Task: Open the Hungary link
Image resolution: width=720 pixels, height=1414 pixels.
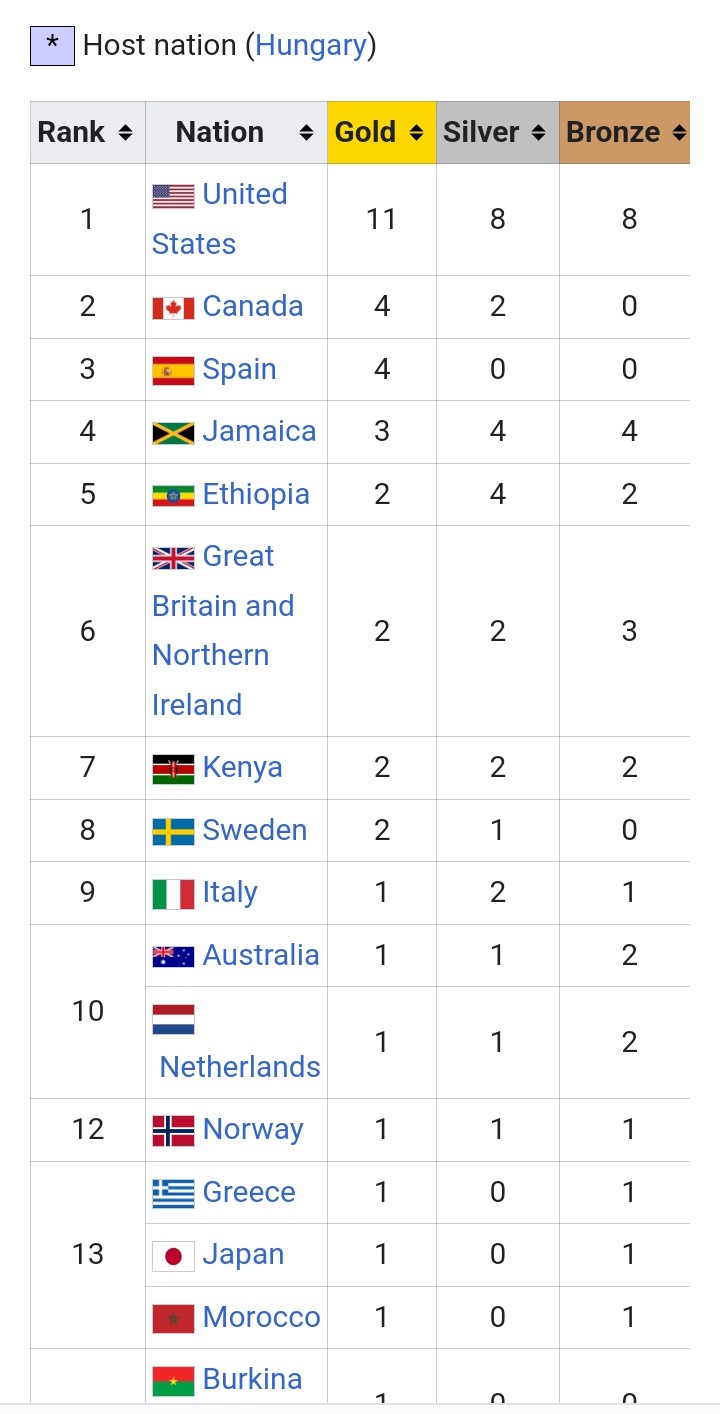Action: pos(311,46)
